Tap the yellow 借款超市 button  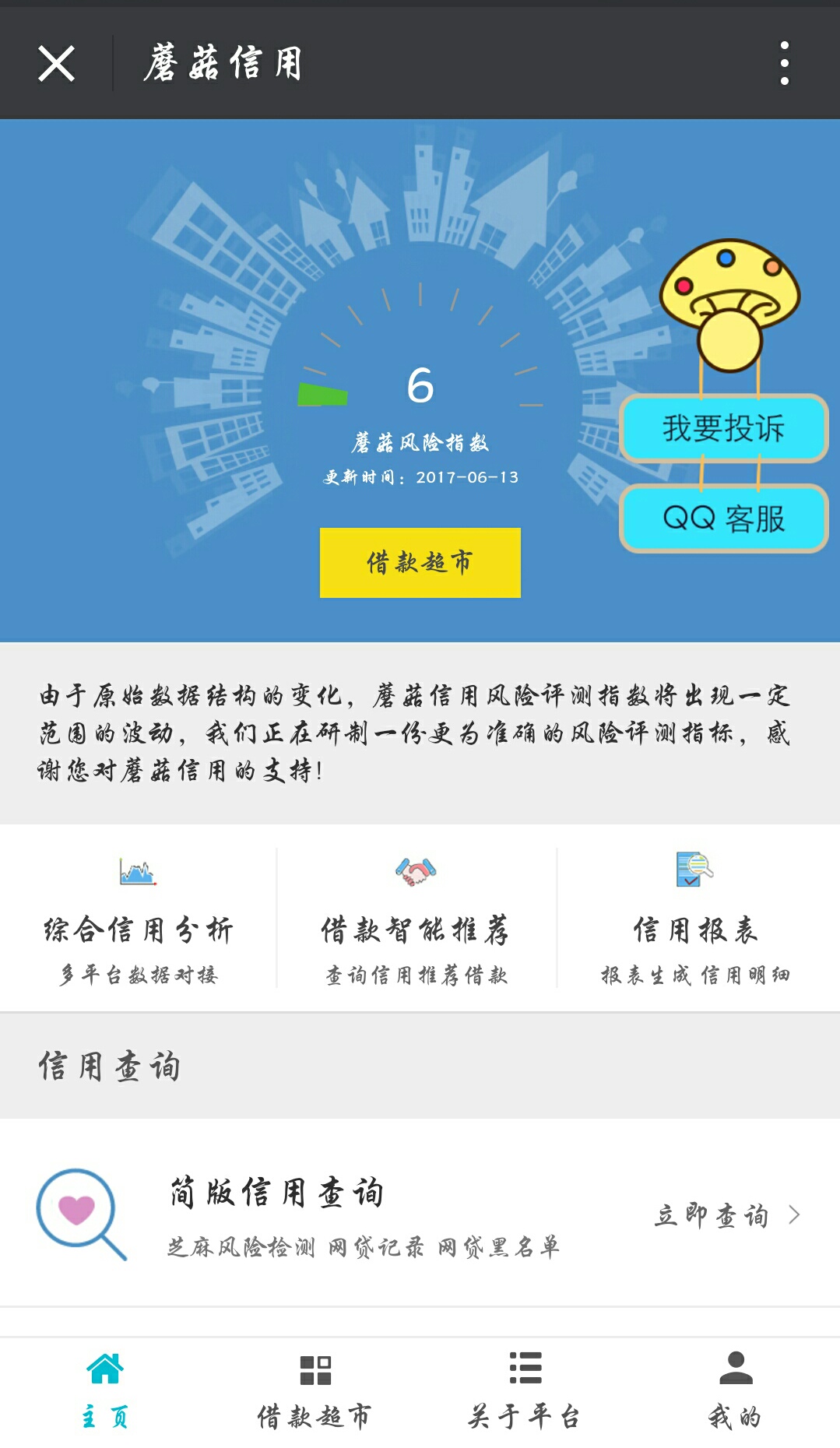click(420, 562)
